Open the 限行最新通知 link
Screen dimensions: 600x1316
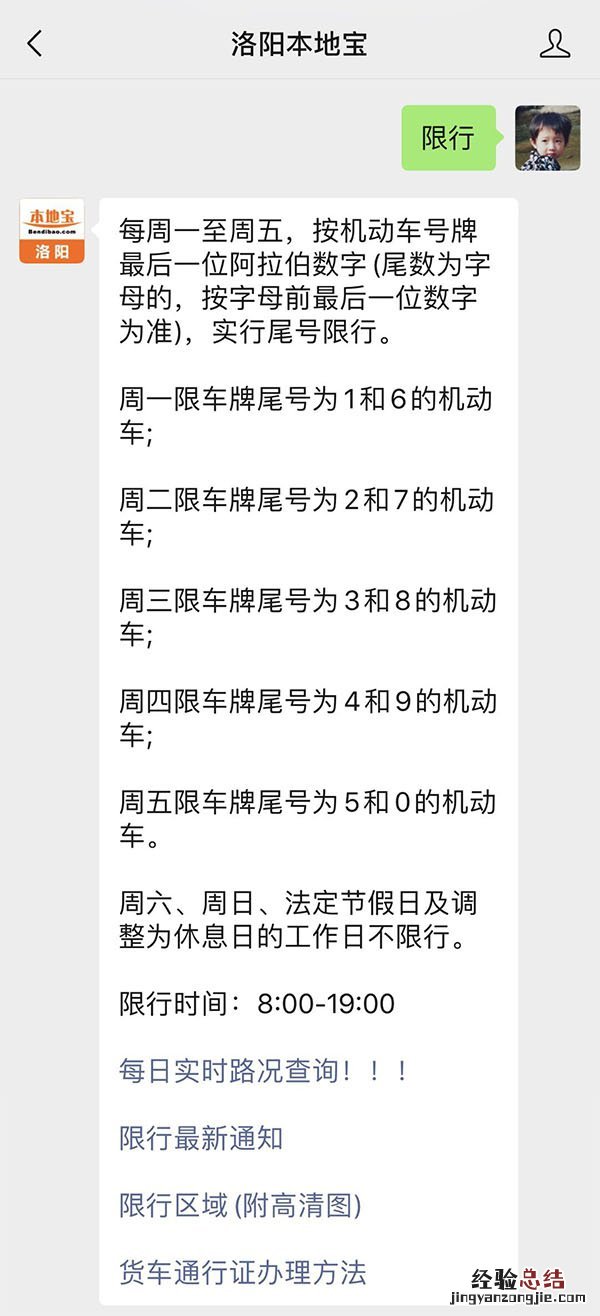click(x=201, y=1138)
